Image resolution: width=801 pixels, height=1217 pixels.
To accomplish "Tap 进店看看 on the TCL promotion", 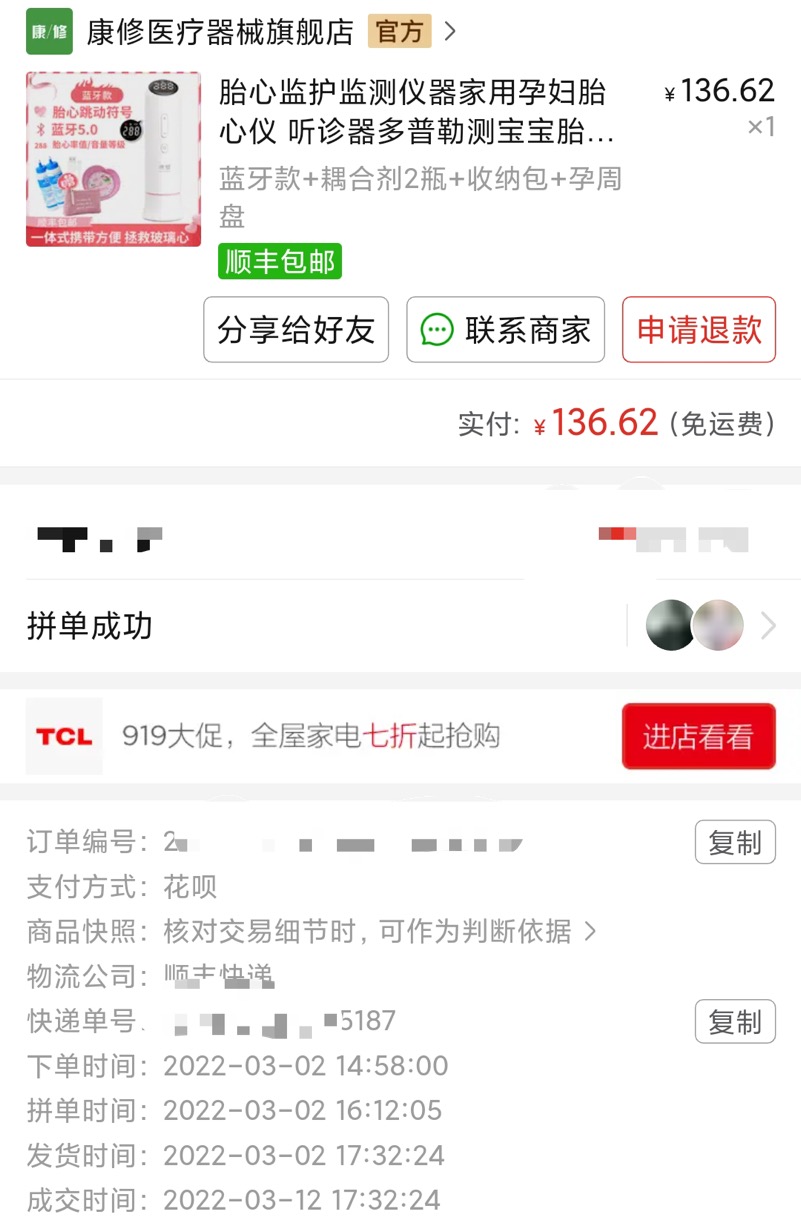I will click(698, 736).
